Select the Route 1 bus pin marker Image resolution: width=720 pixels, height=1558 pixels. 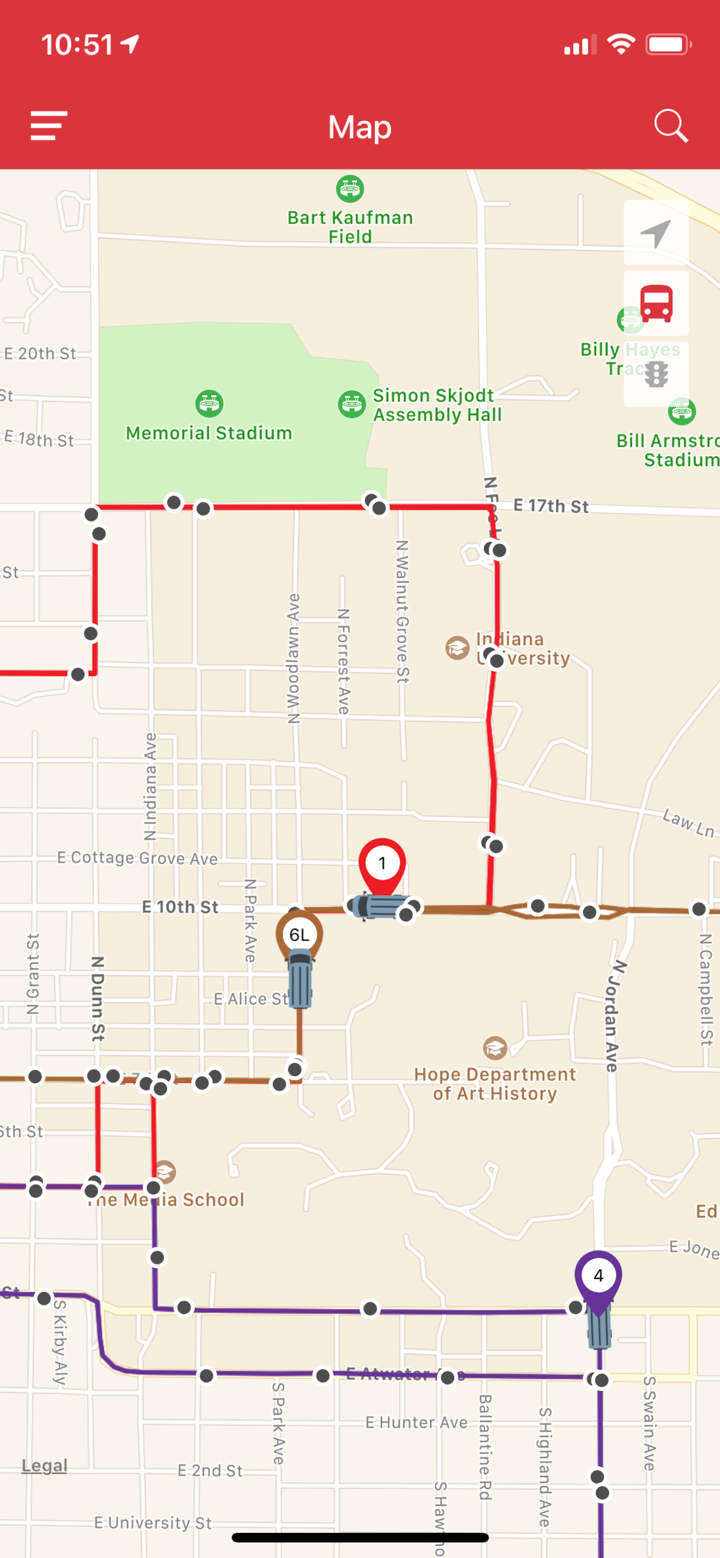(384, 862)
